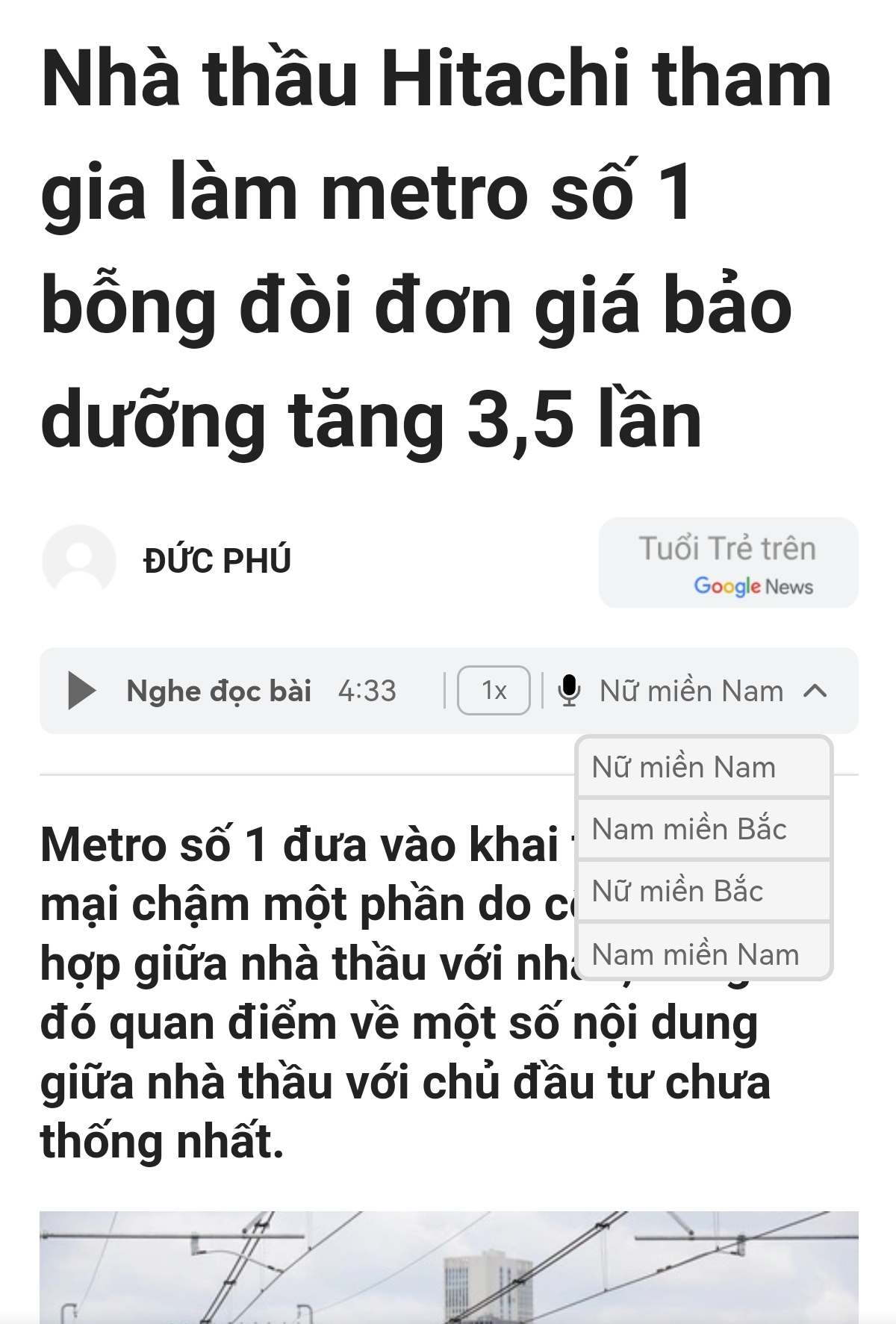Select Nữ miền Nam from the voice menu
The image size is (896, 1324).
tap(704, 767)
